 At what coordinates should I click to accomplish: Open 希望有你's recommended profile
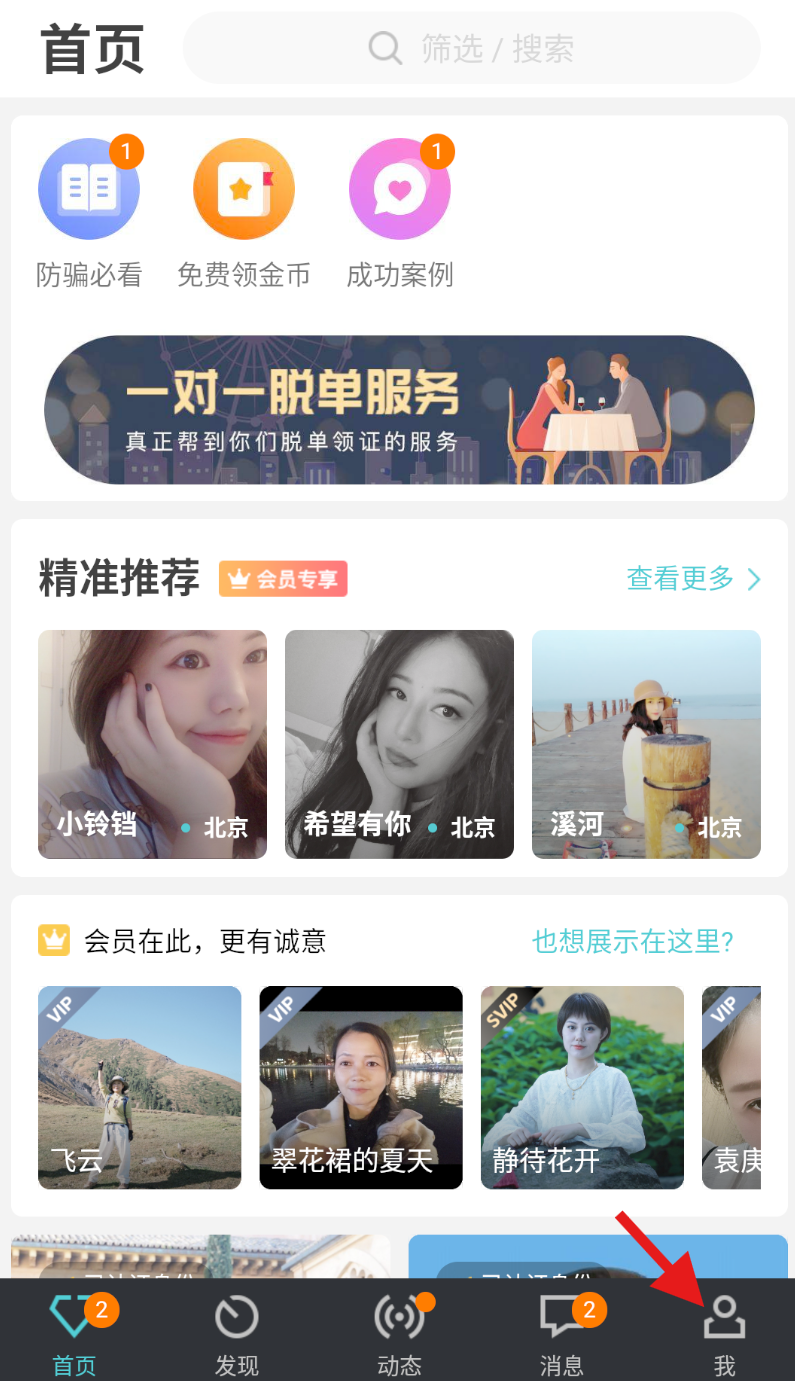tap(399, 744)
